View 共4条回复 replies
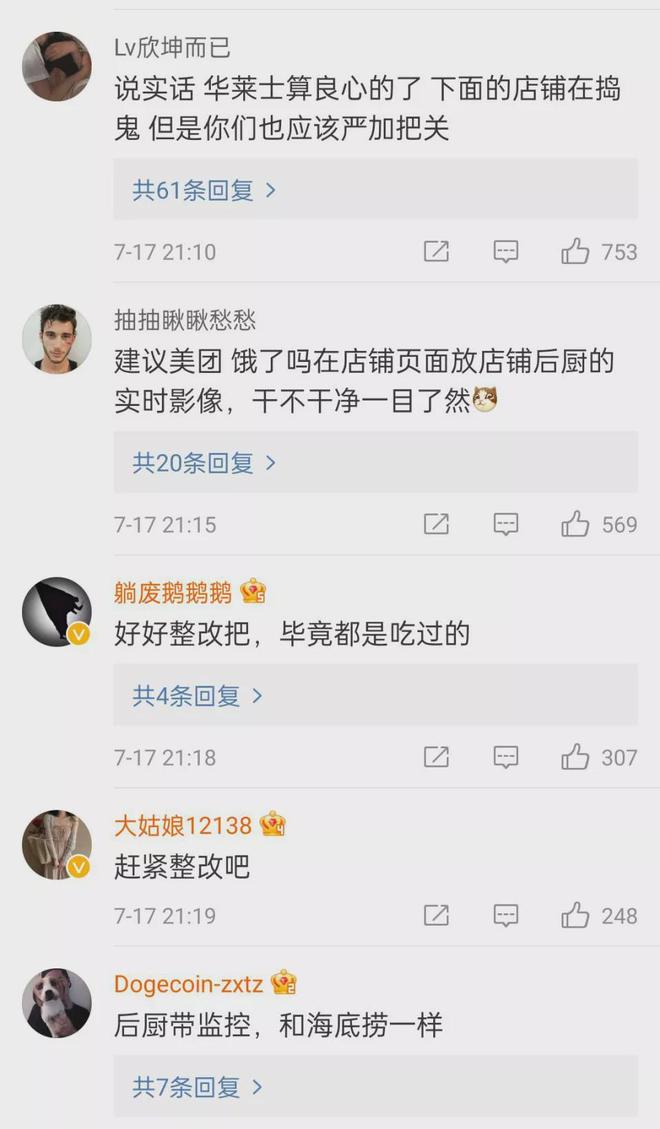Image resolution: width=660 pixels, height=1129 pixels. [197, 696]
